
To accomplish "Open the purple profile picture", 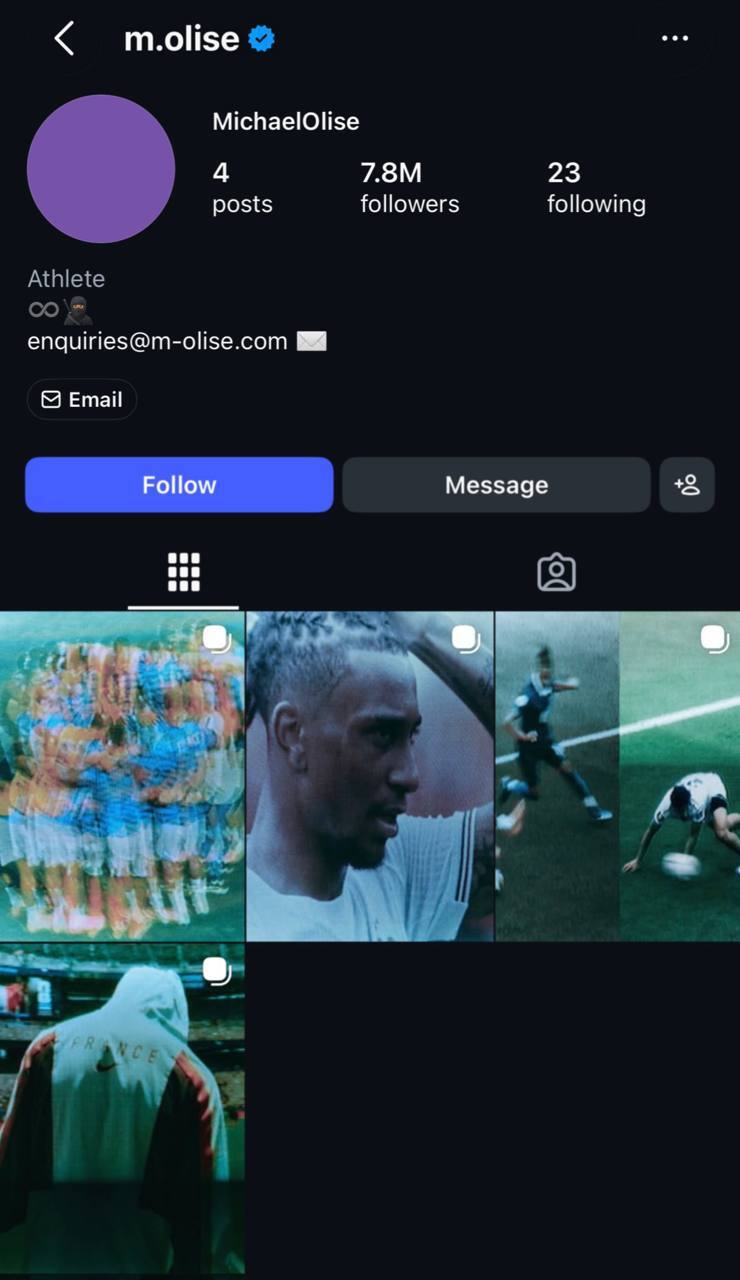I will tap(101, 169).
